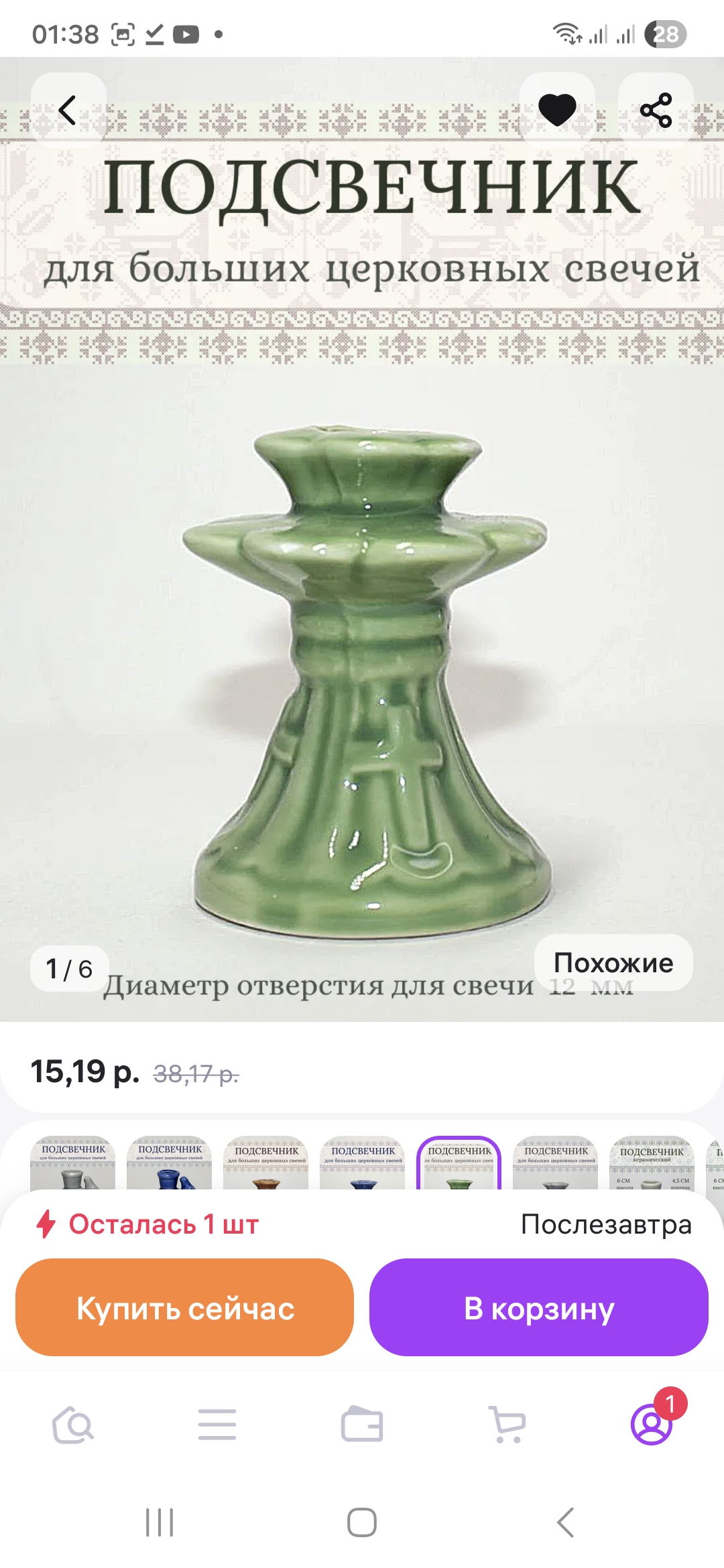Share this candle holder listing
Image resolution: width=724 pixels, height=1568 pixels.
(x=656, y=111)
